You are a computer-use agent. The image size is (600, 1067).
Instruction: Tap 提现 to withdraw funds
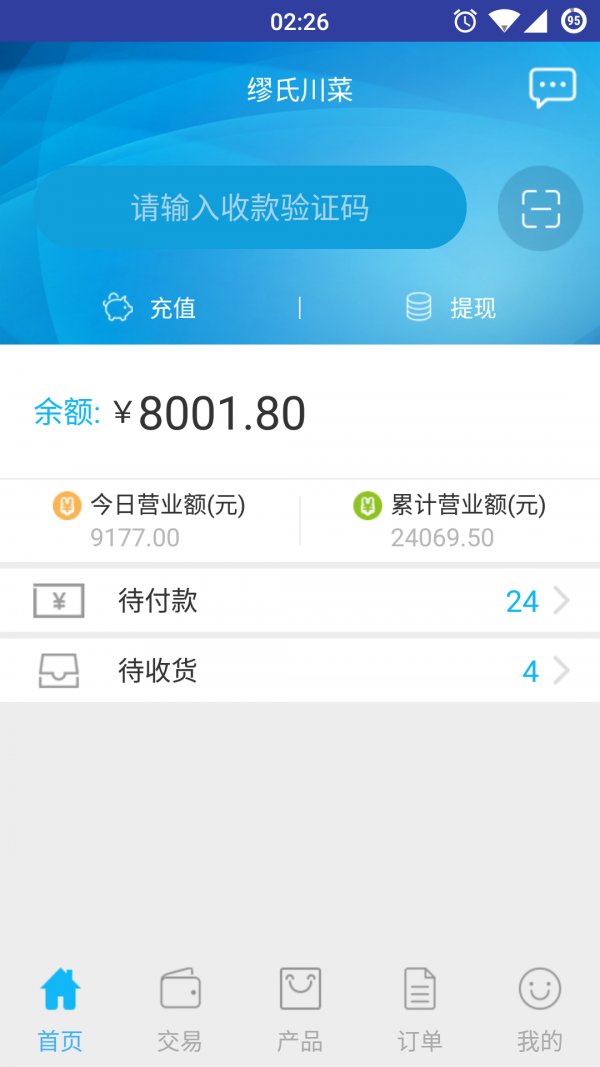pos(450,308)
